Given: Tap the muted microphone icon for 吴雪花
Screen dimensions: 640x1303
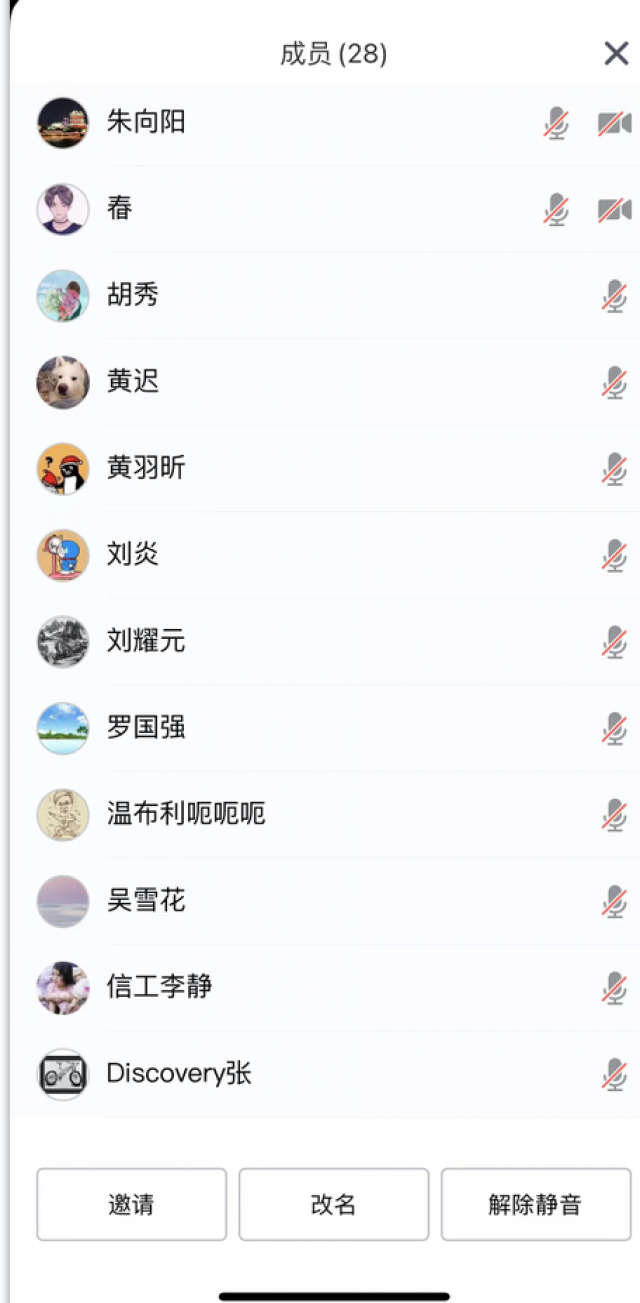Looking at the screenshot, I should (614, 901).
